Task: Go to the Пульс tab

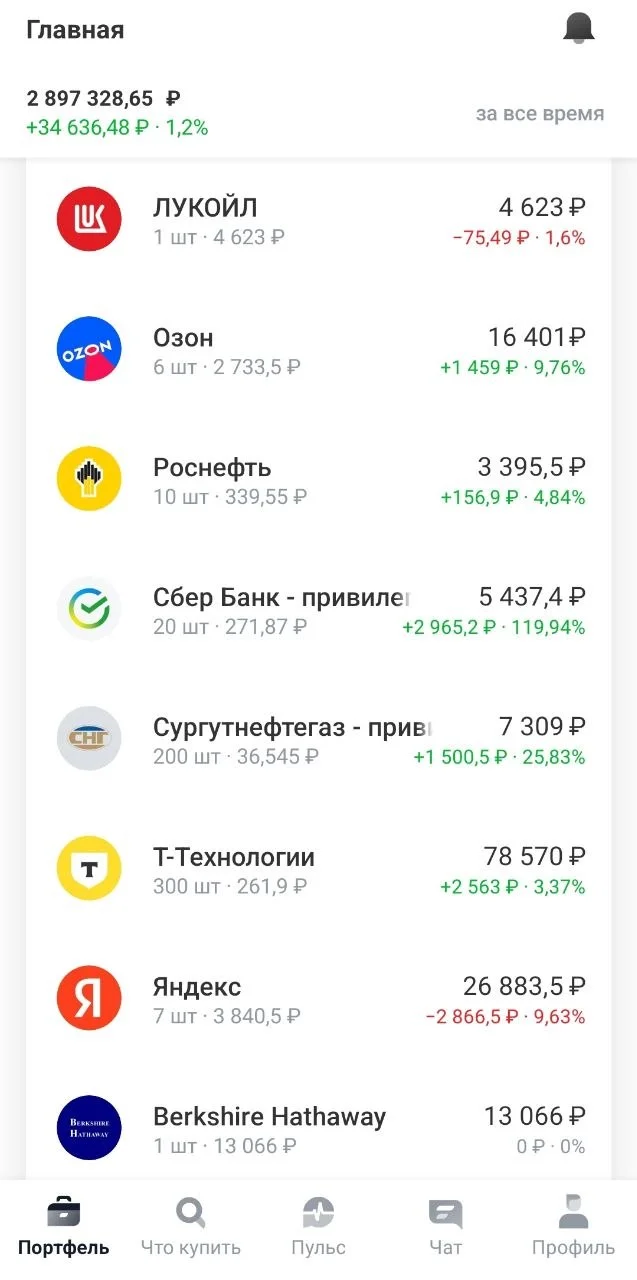Action: point(318,1228)
